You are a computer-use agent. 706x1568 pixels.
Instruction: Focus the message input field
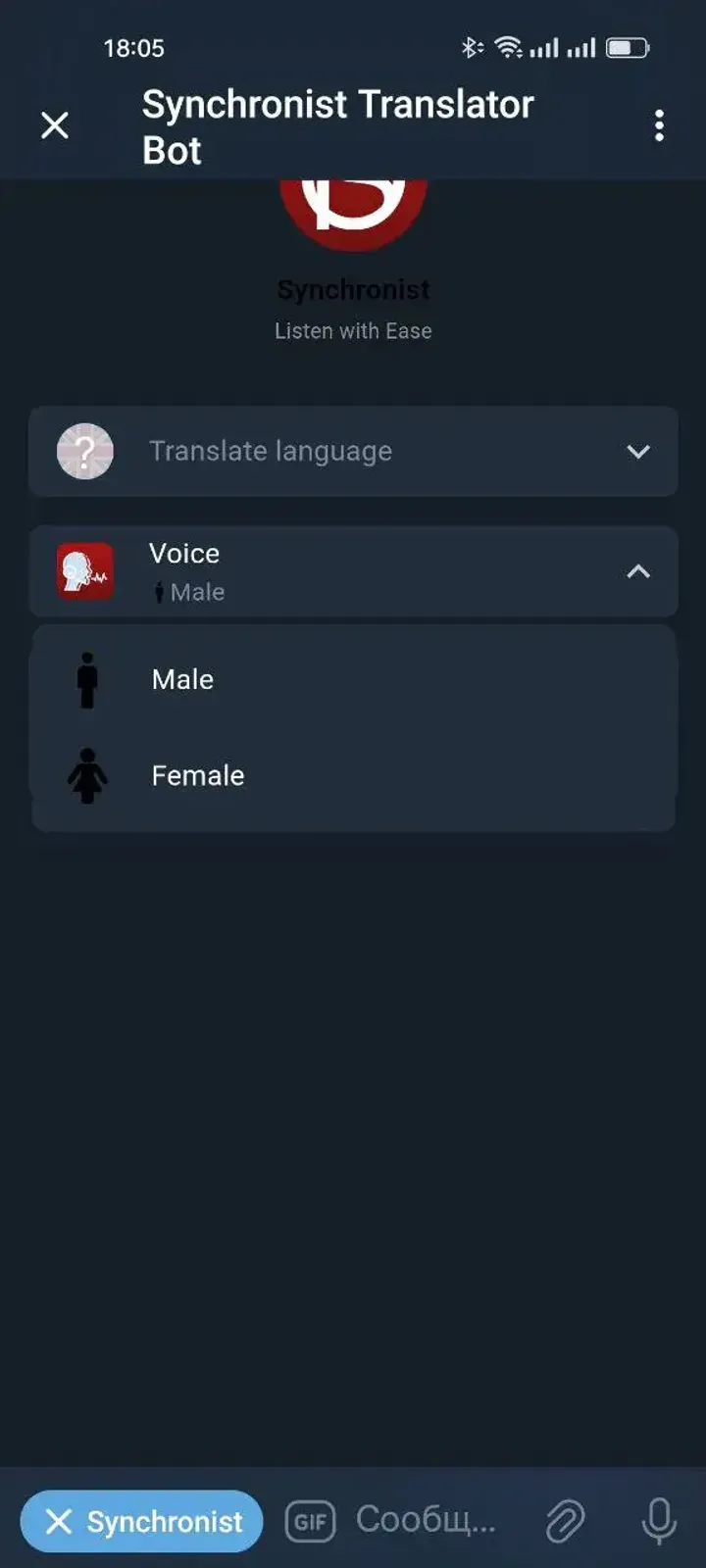[x=426, y=1520]
